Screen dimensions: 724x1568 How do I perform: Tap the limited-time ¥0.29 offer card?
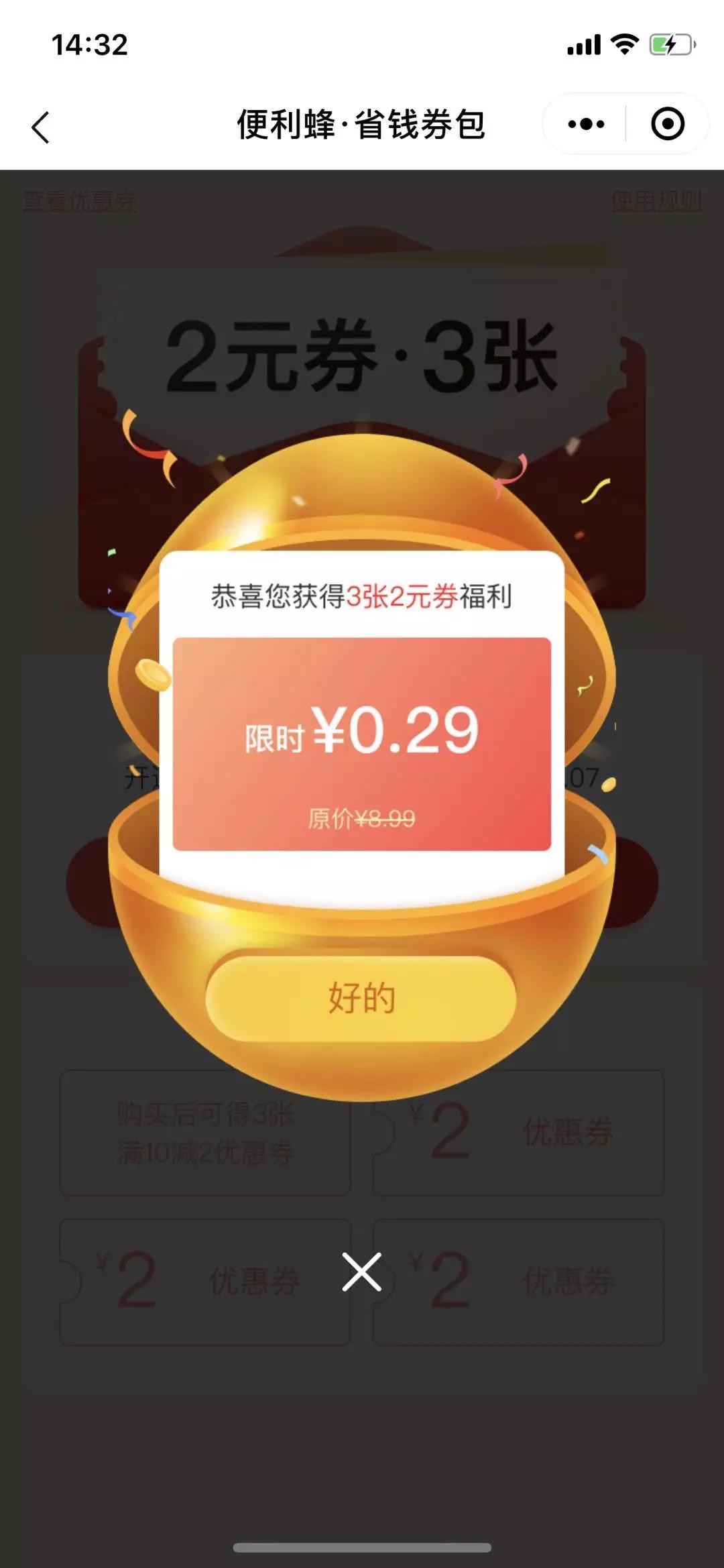[362, 744]
